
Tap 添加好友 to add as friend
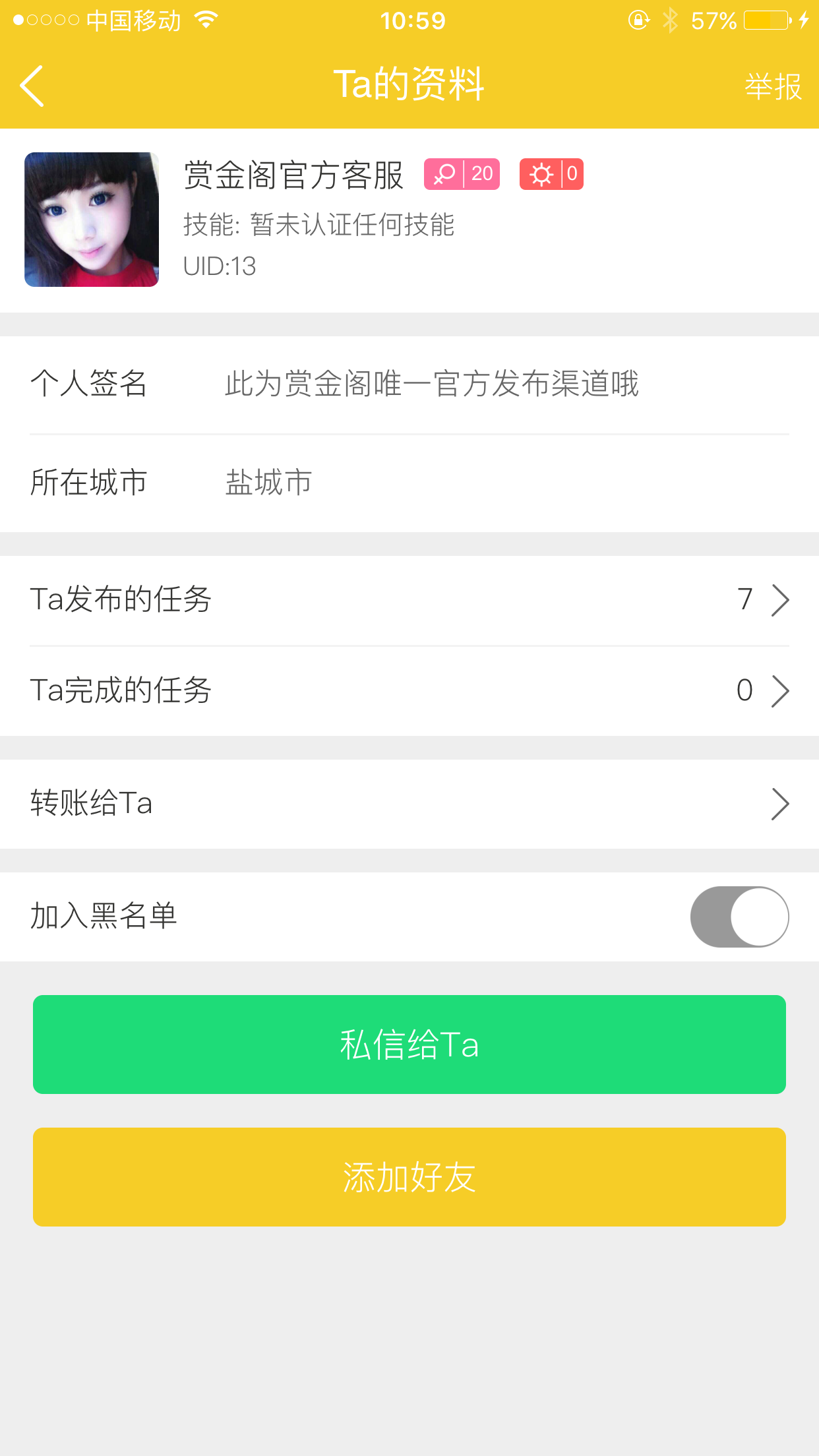tap(409, 1177)
